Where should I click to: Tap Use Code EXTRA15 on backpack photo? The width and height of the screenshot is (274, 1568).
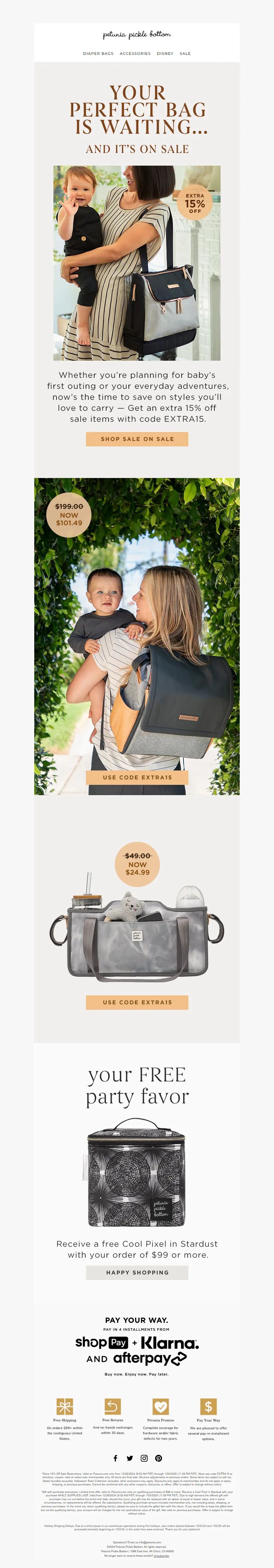137,777
